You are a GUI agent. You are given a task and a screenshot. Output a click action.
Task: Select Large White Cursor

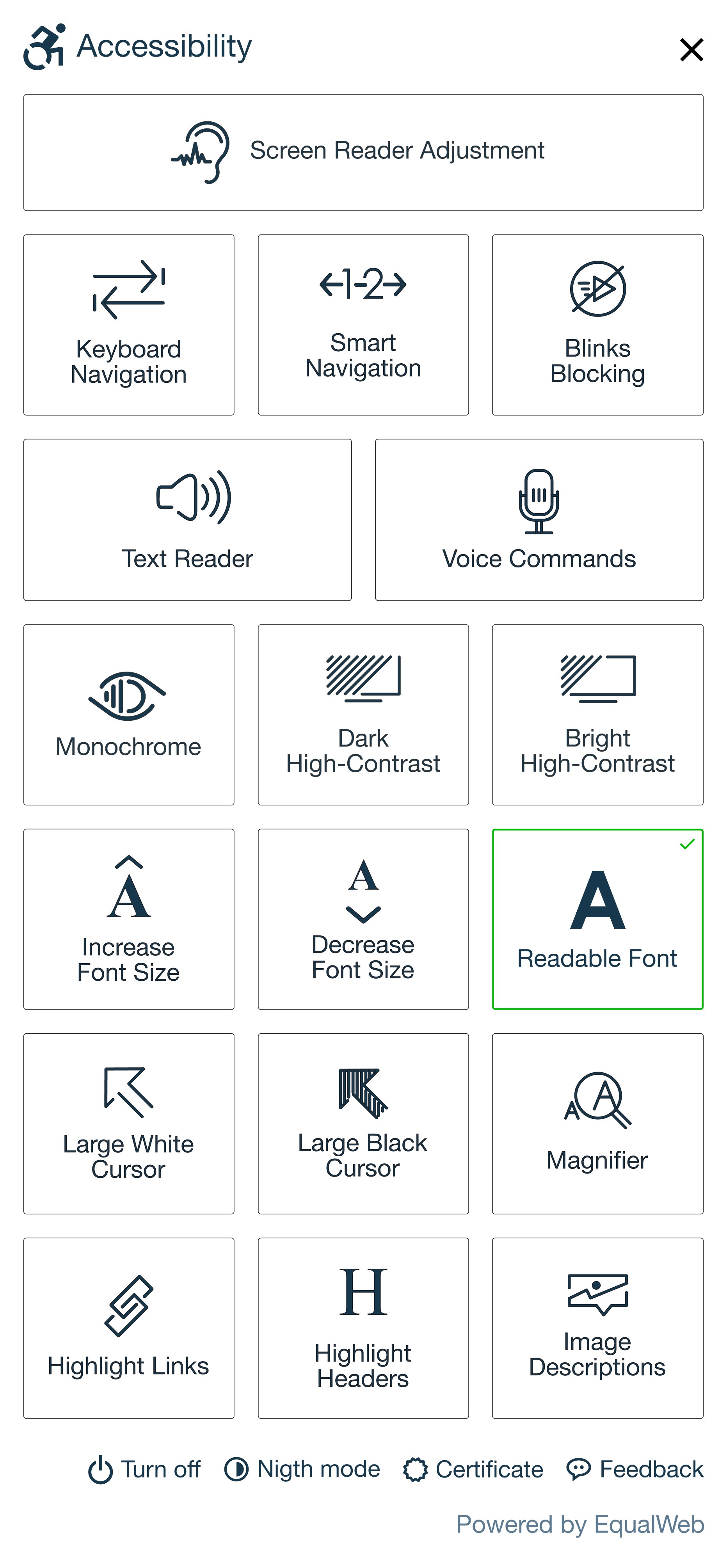pos(128,1124)
